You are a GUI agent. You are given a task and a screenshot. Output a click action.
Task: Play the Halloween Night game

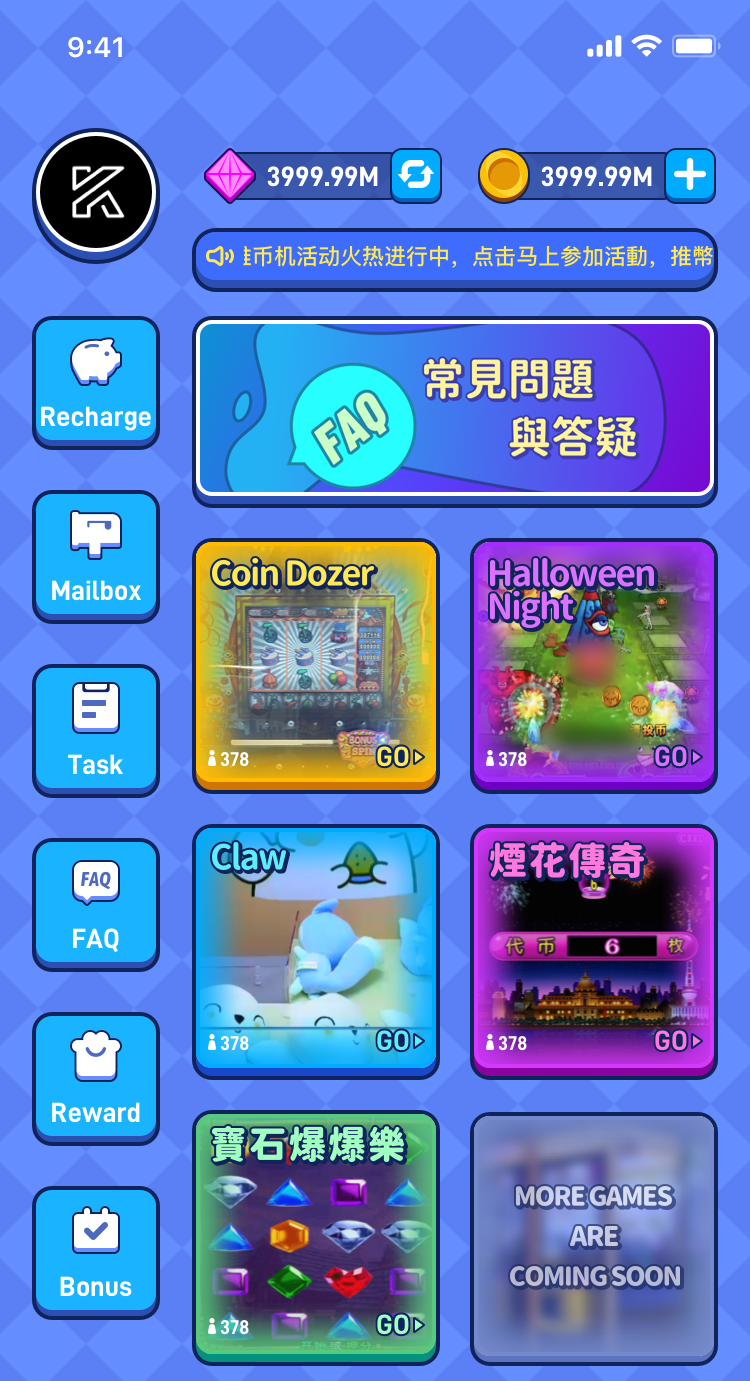pyautogui.click(x=594, y=665)
